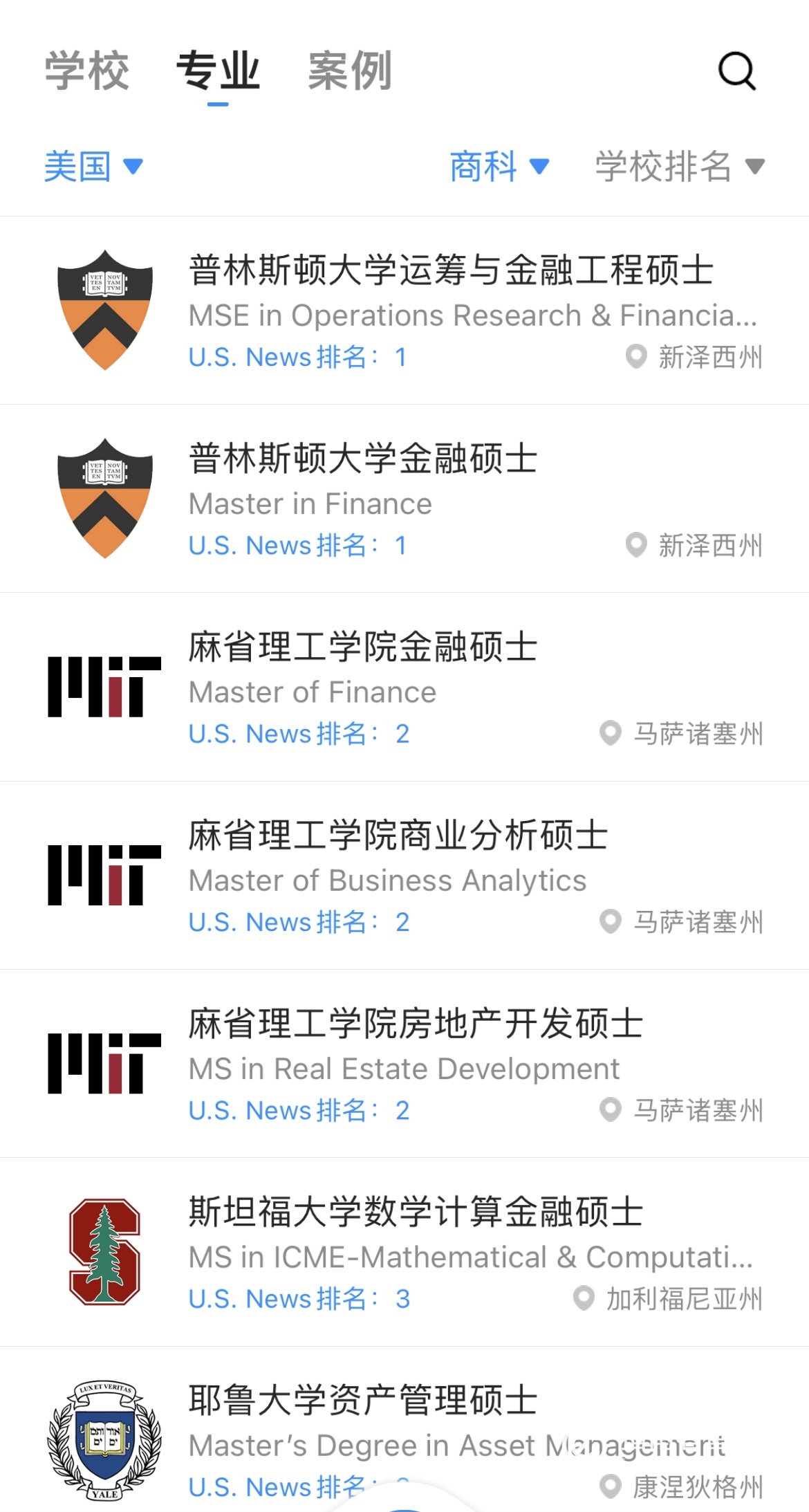Select 麻省理工学院房地产开发硕士 program

(404, 1064)
